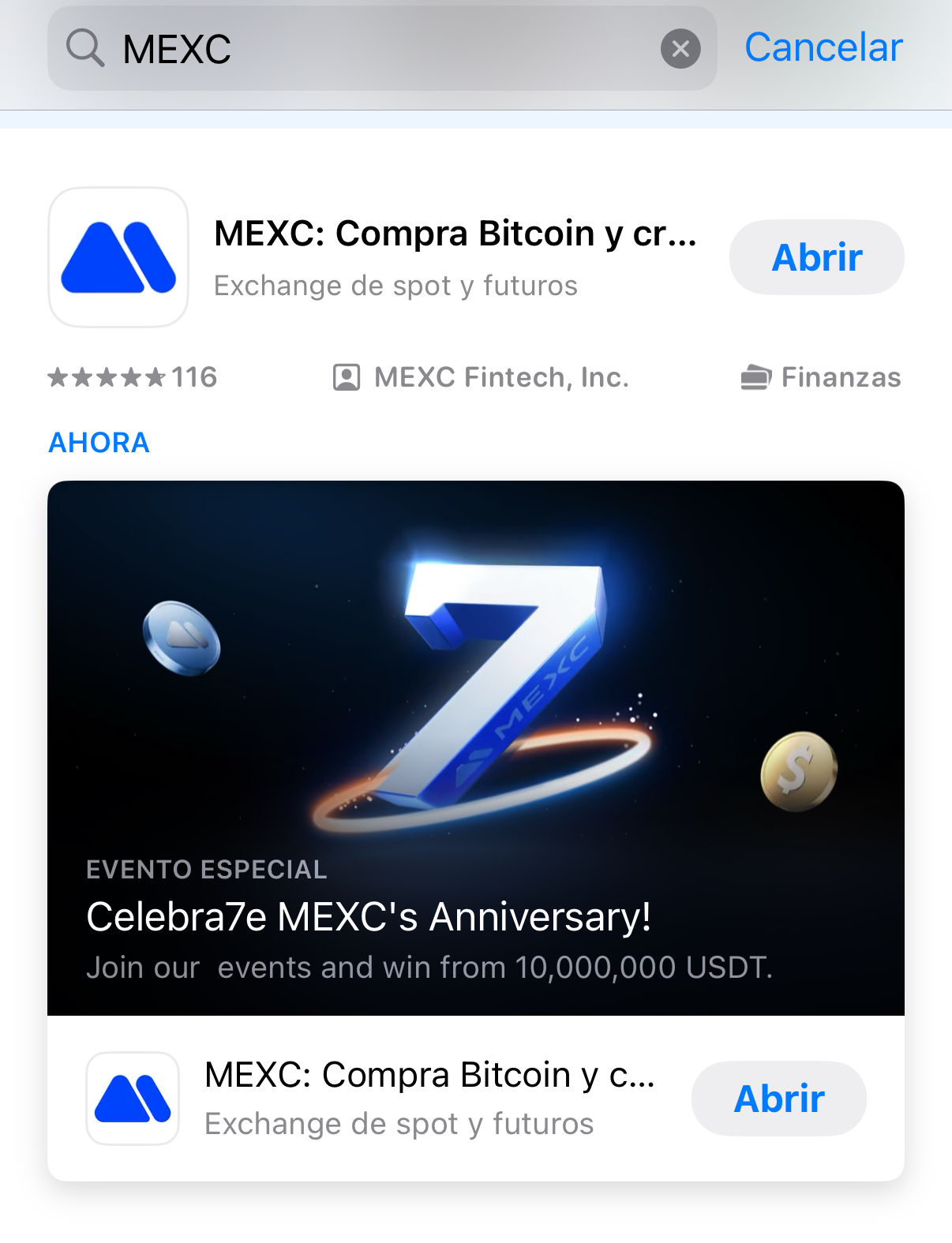Open the Celebra7e MEXC's Anniversary event card

pos(475,747)
